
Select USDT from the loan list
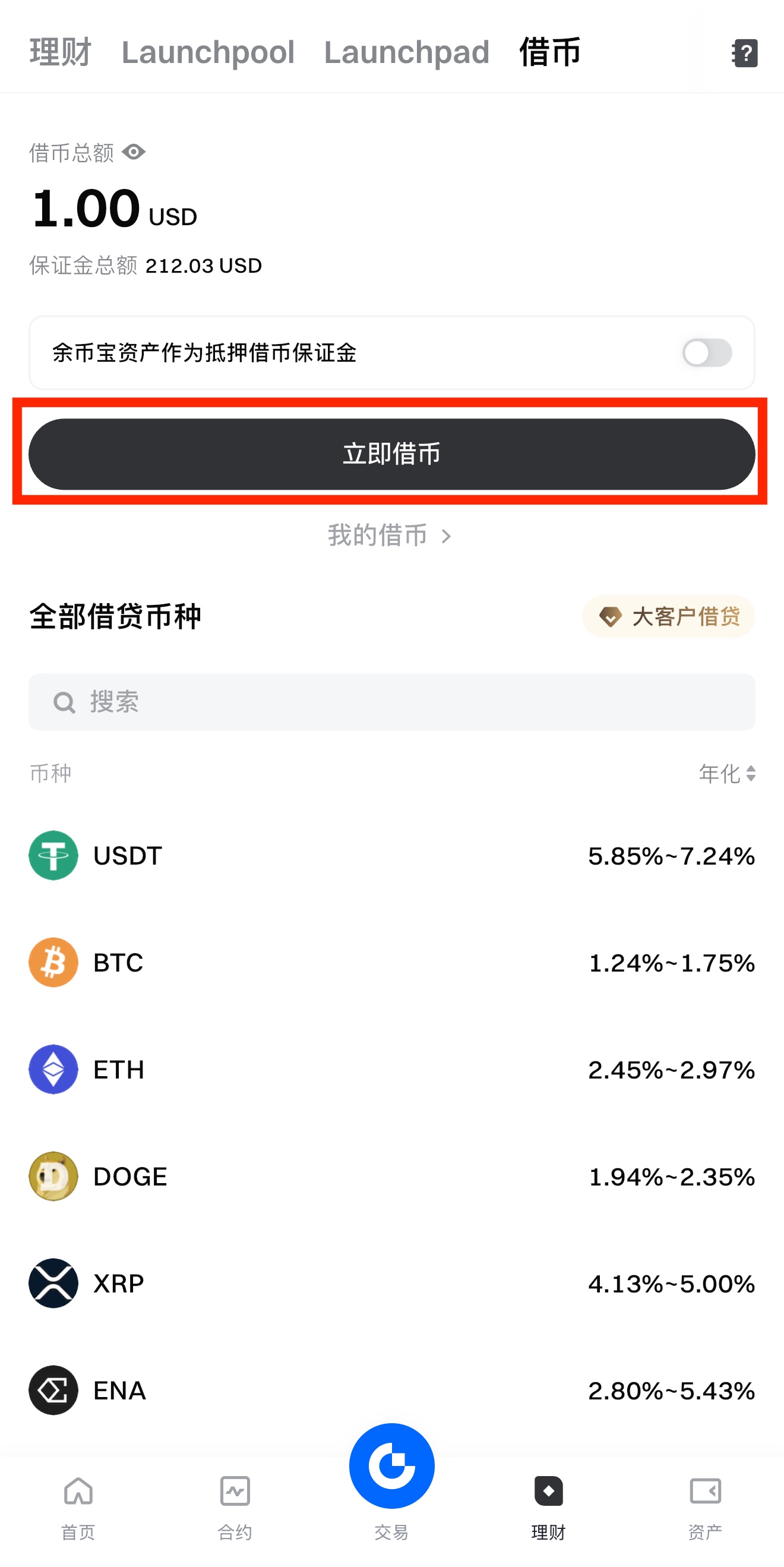coord(391,856)
